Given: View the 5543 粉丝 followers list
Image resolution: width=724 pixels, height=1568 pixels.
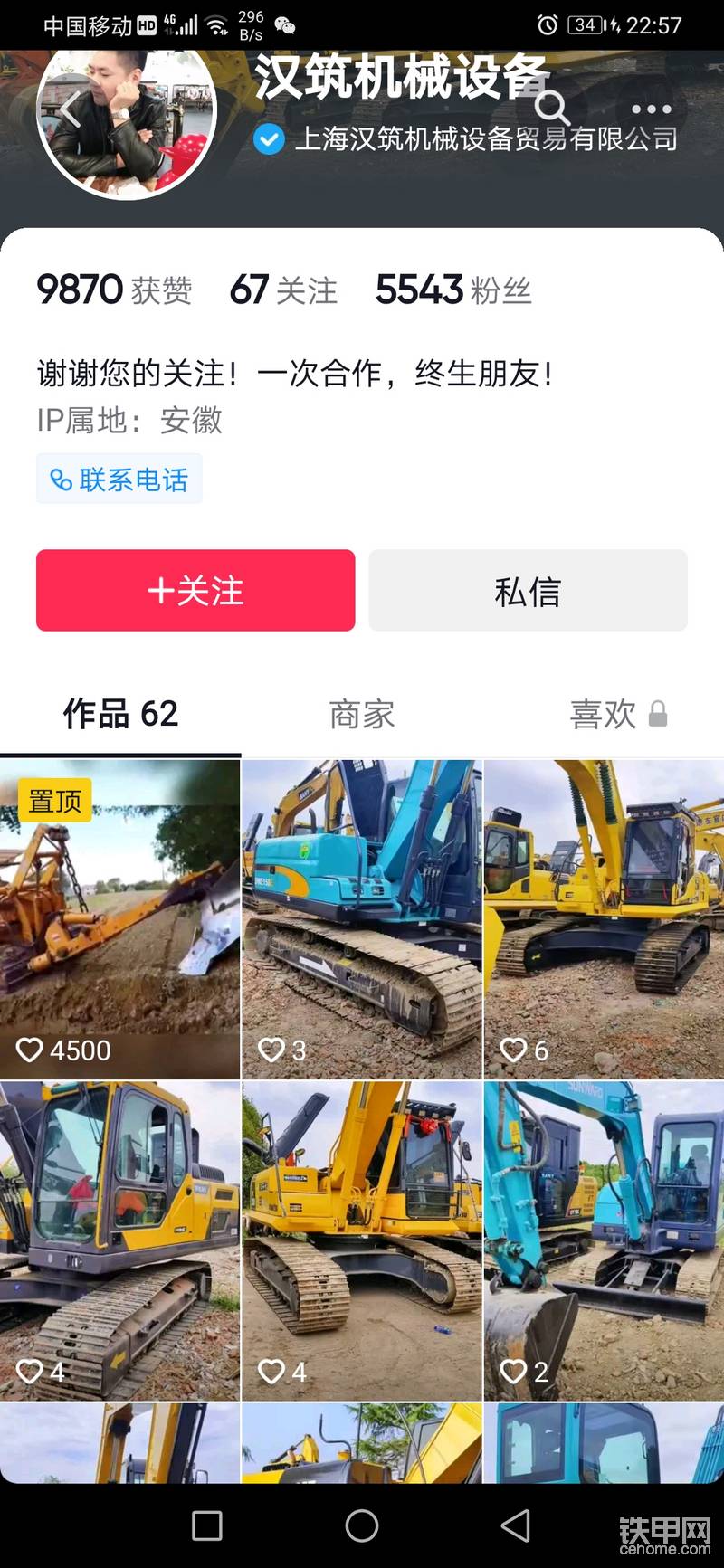Looking at the screenshot, I should [452, 290].
